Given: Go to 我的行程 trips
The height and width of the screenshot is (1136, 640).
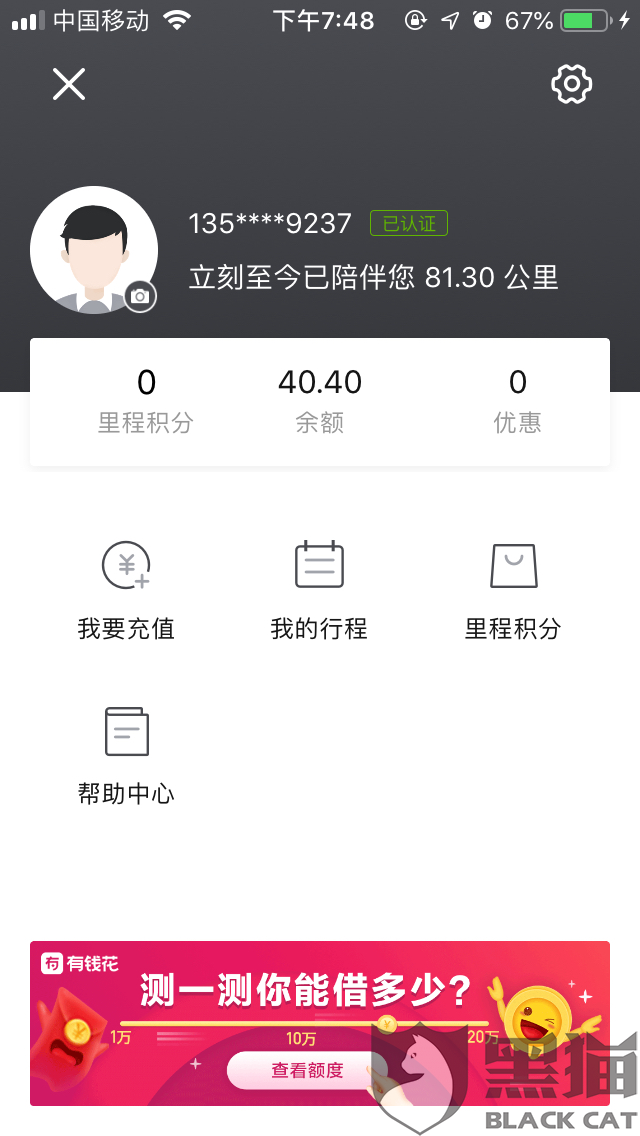Looking at the screenshot, I should click(x=319, y=590).
